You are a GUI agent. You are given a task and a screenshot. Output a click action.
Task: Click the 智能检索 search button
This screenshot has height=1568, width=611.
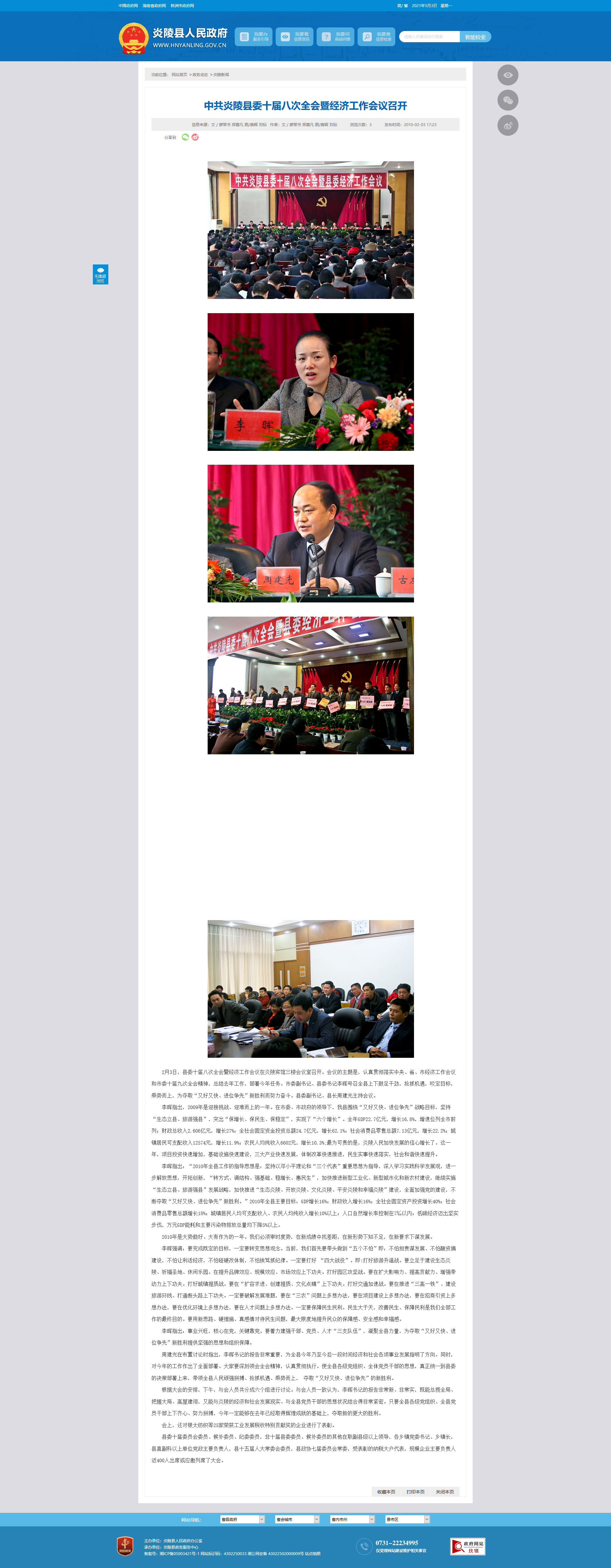pos(475,37)
